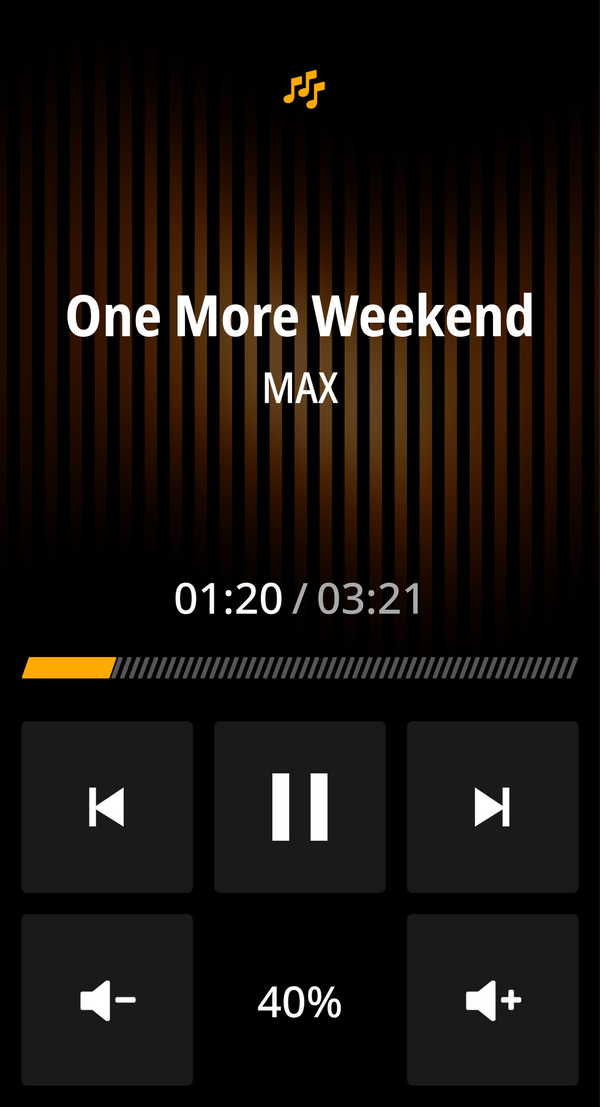Pause the current song
Image resolution: width=600 pixels, height=1107 pixels.
pos(300,807)
